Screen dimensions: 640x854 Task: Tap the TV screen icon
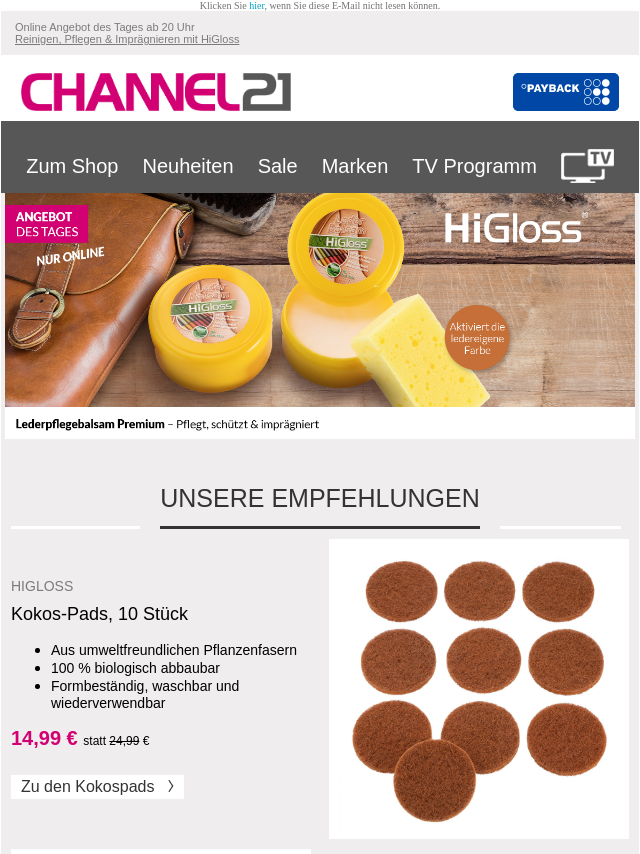[586, 166]
